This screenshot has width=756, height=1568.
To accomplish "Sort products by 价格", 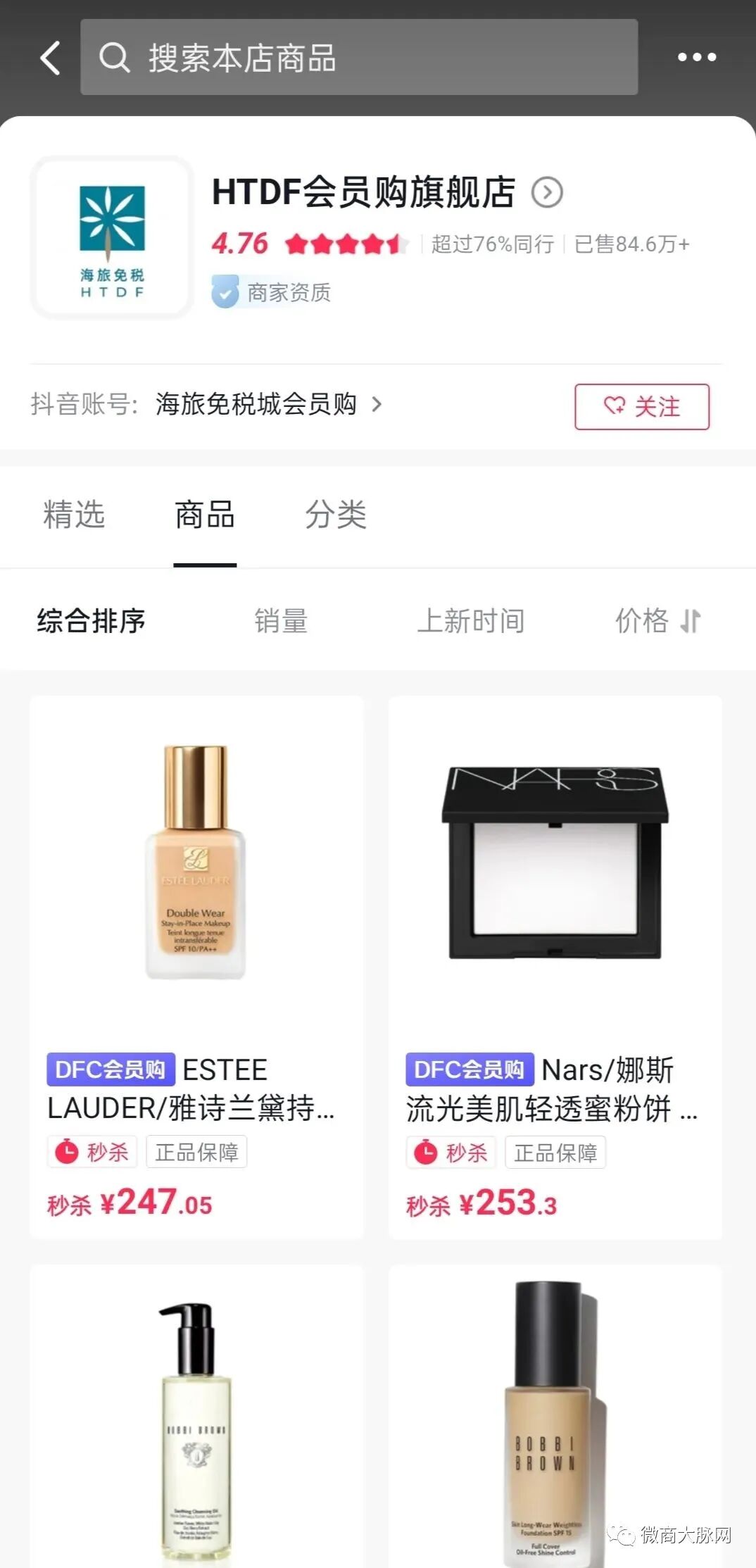I will coord(657,621).
